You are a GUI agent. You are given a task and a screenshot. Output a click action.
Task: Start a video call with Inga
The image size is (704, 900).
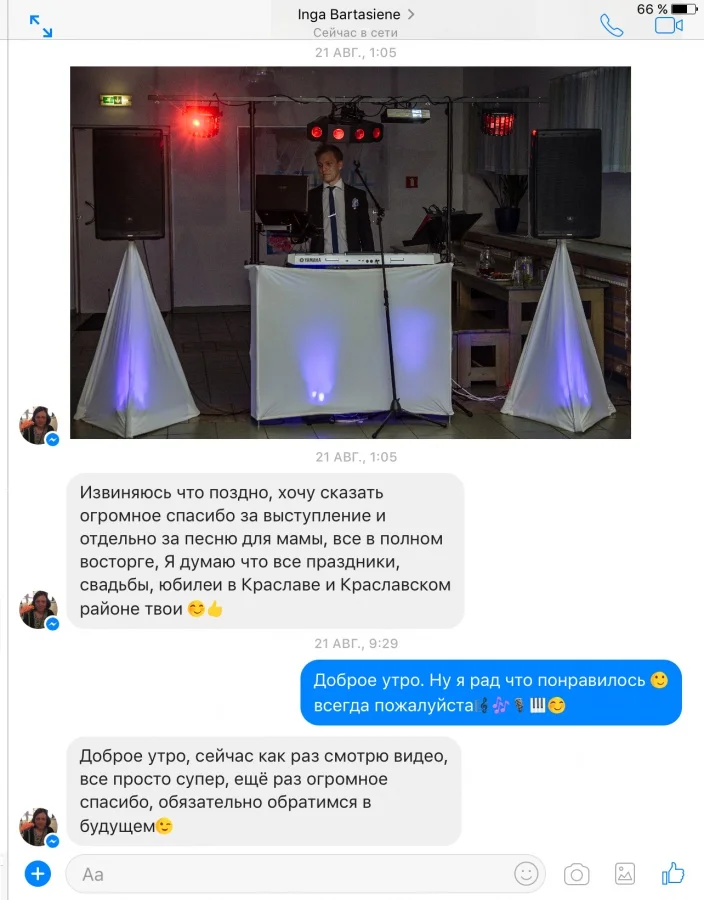pyautogui.click(x=668, y=25)
